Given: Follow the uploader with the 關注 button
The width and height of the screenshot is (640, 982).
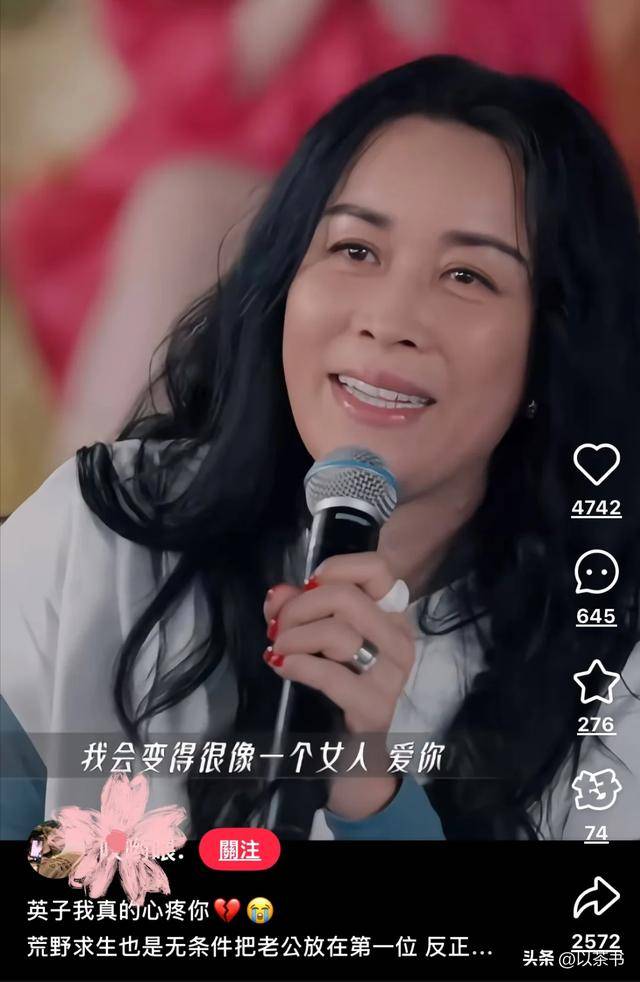Looking at the screenshot, I should click(239, 850).
